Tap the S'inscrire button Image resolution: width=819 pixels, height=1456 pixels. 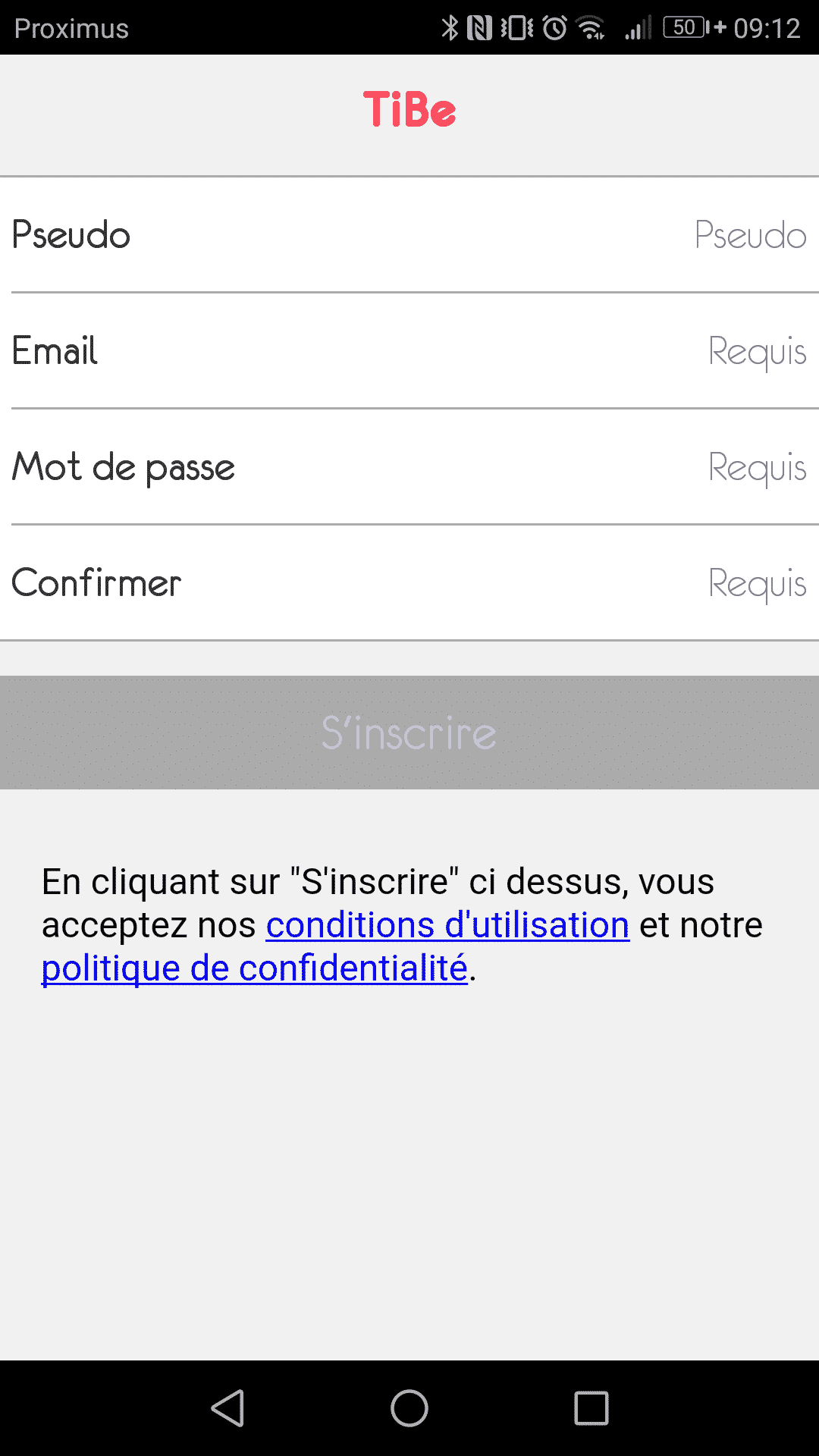coord(409,733)
